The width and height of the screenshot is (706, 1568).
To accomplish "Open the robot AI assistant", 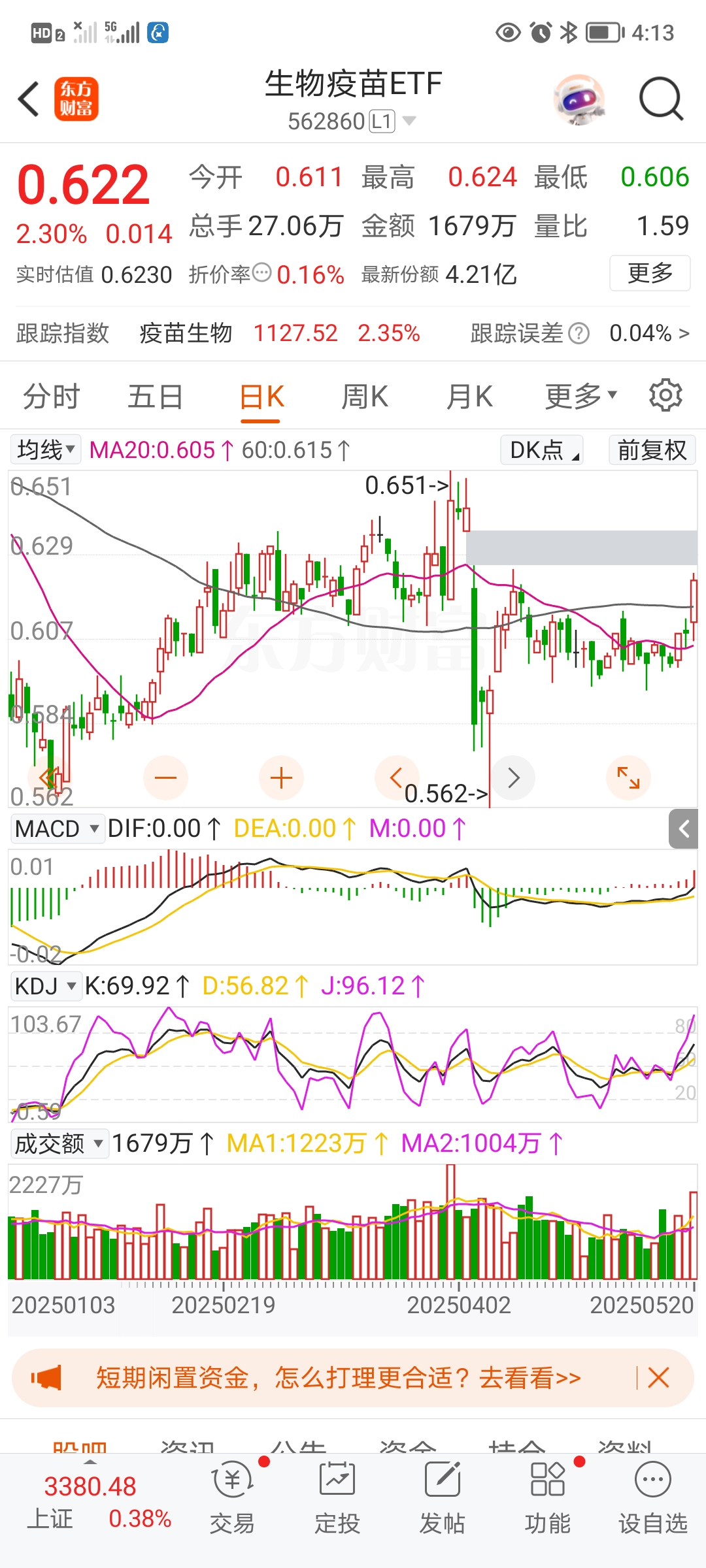I will coord(579,99).
